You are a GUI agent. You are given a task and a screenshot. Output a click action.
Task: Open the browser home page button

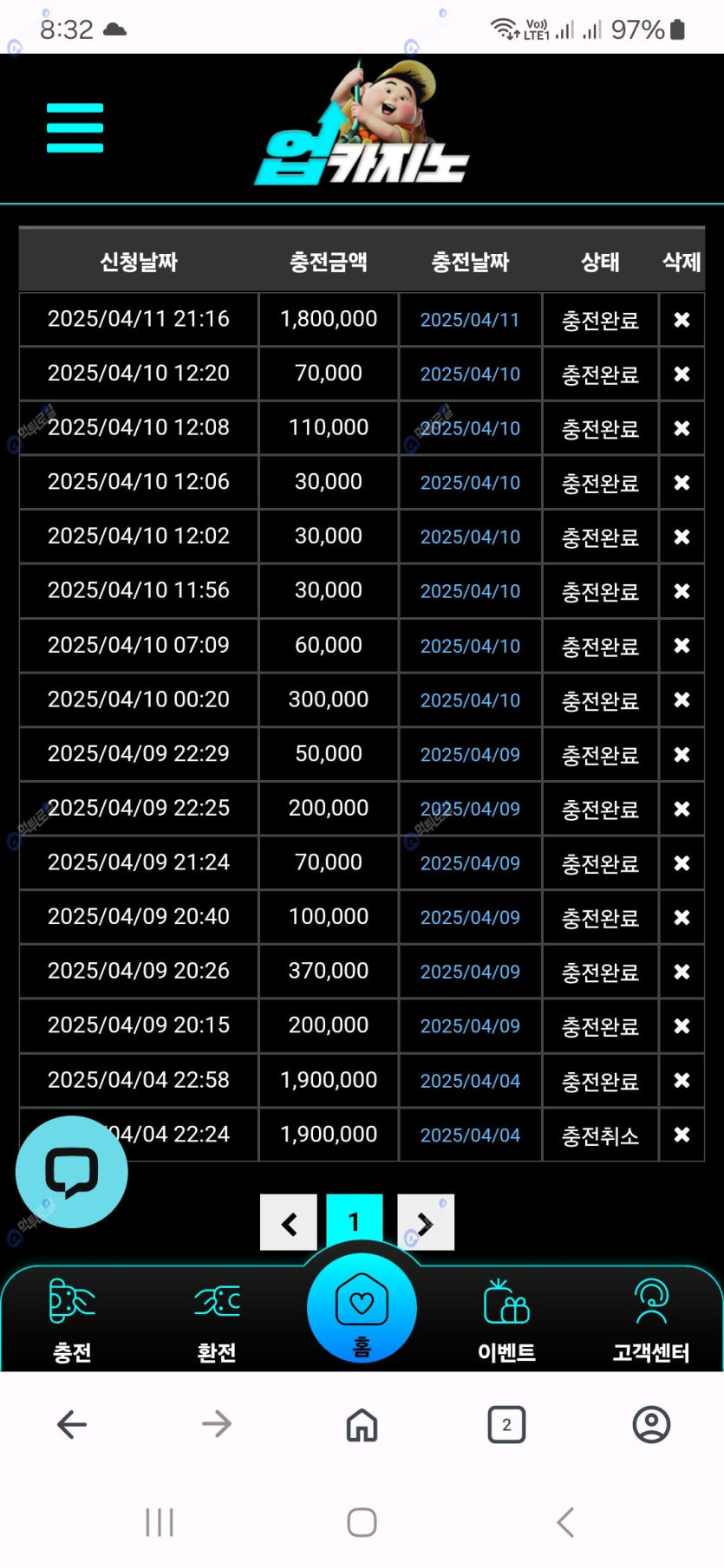pos(362,1424)
